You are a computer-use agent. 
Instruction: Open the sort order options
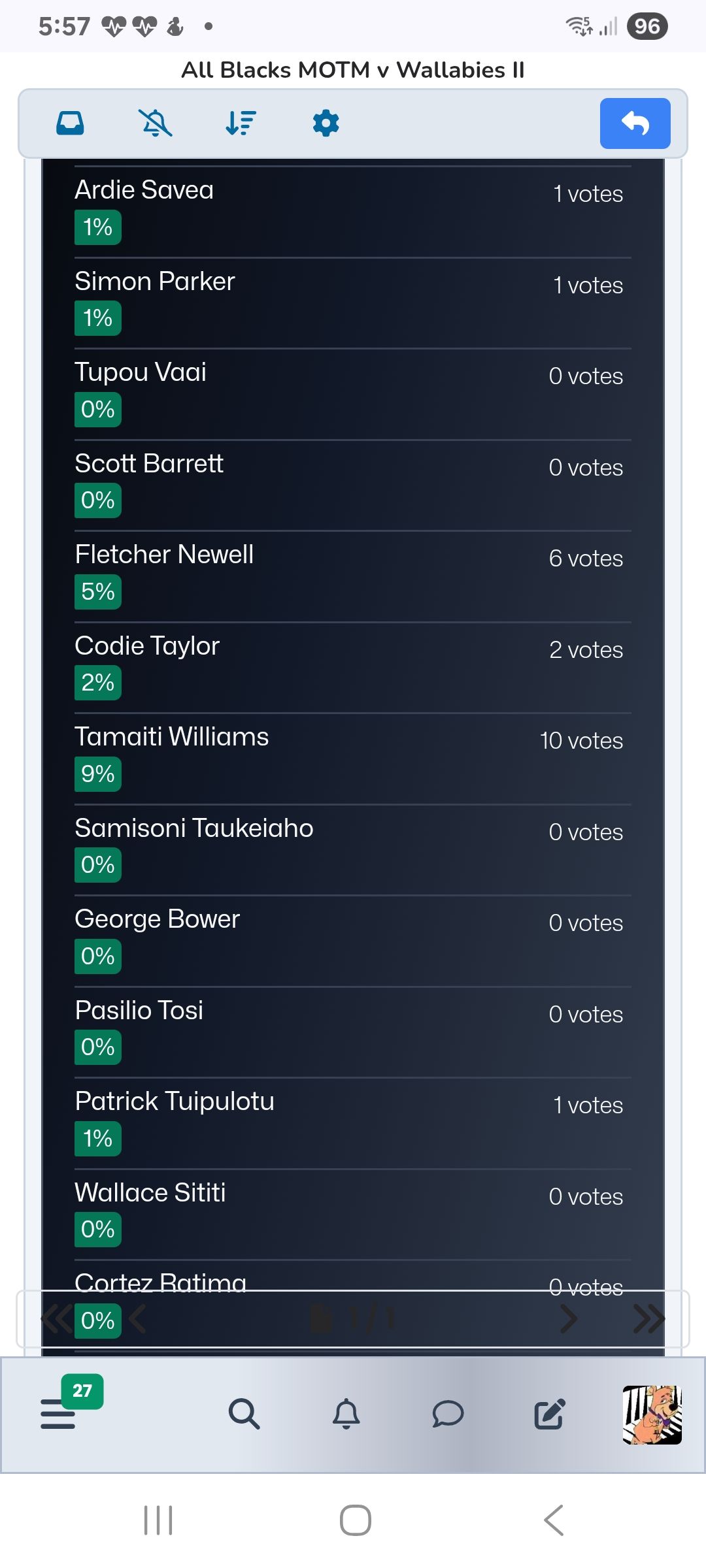241,123
